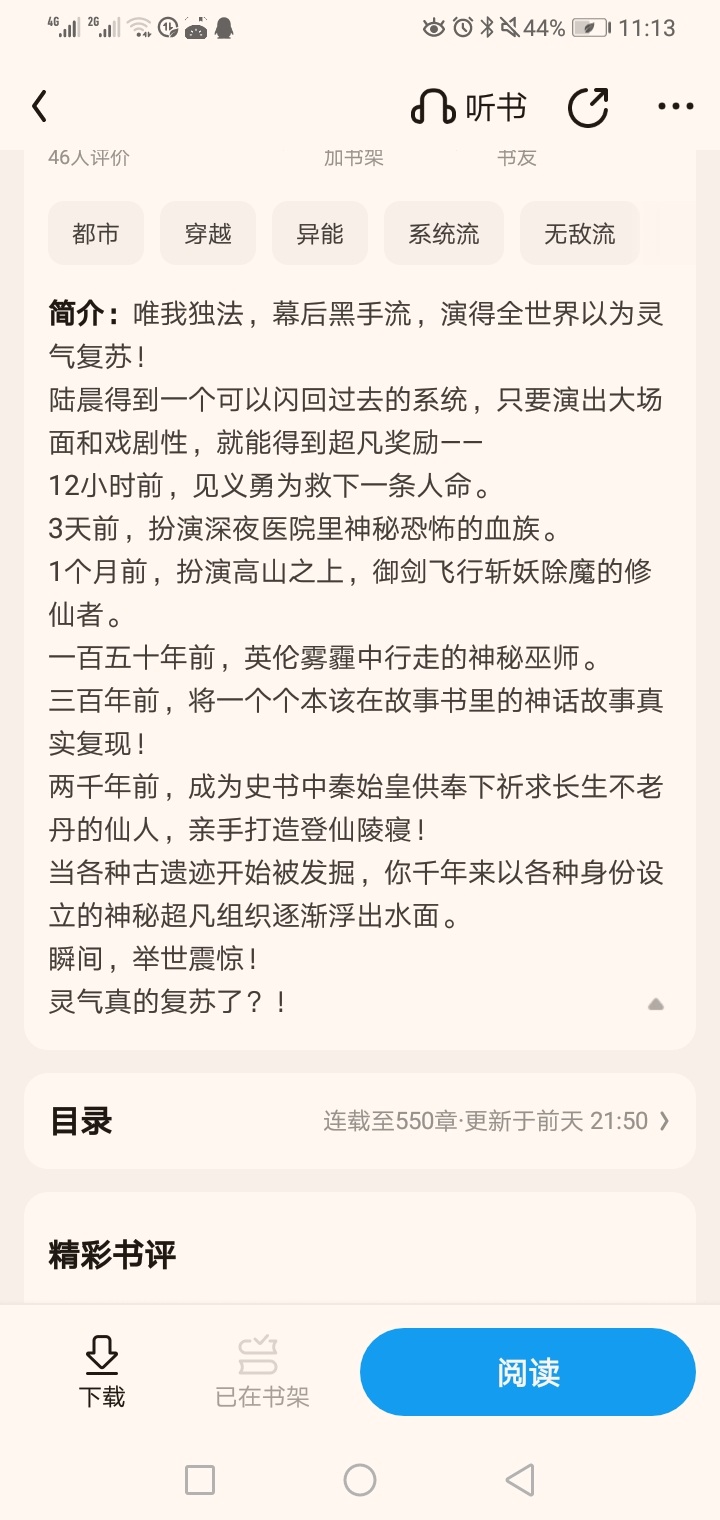Open the 目录 chapter list
Viewport: 720px width, 1520px height.
point(360,1121)
